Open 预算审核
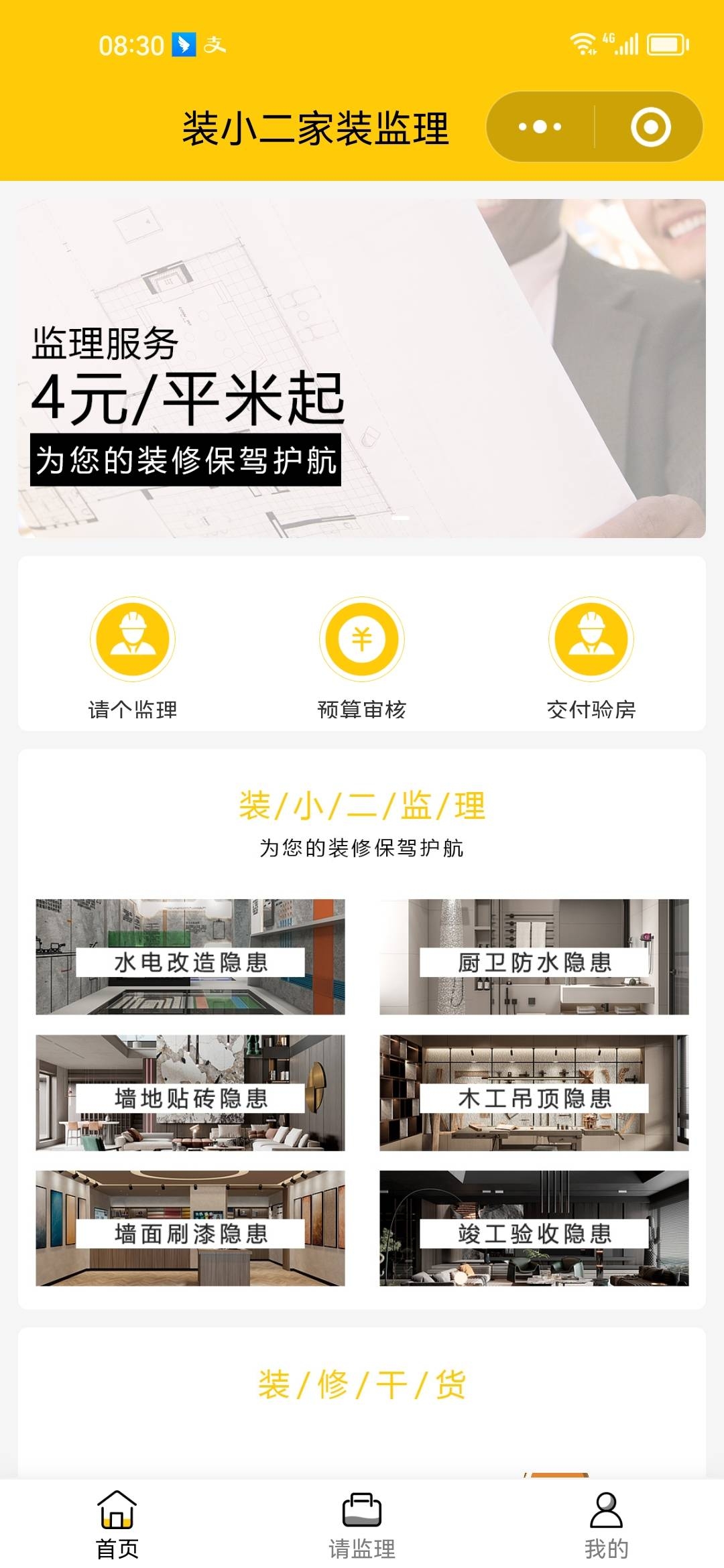The height and width of the screenshot is (1568, 724). pos(362,639)
